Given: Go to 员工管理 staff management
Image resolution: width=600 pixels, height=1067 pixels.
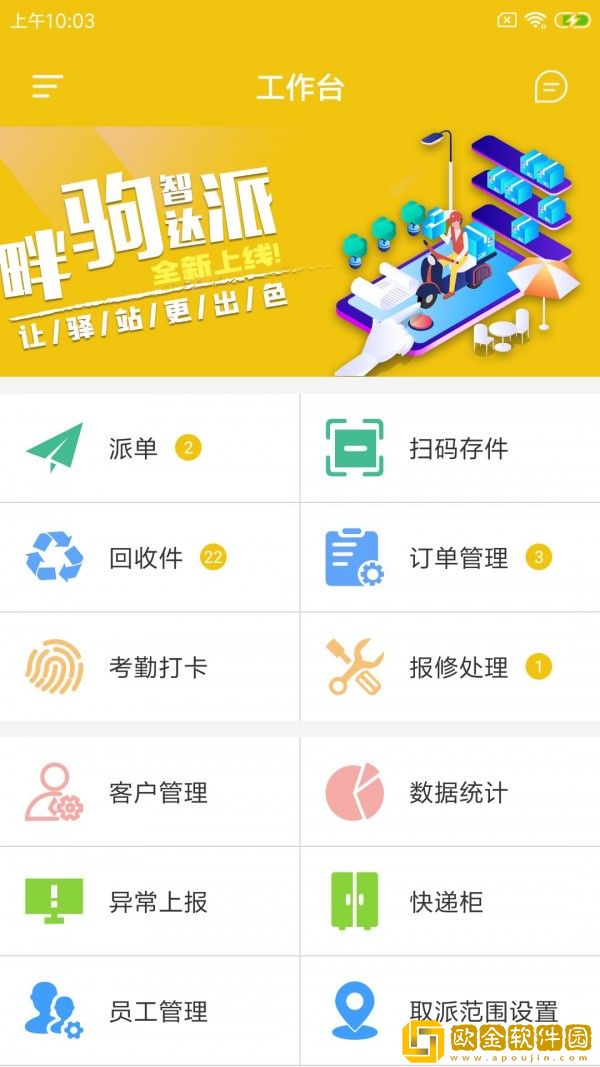Looking at the screenshot, I should click(150, 1011).
